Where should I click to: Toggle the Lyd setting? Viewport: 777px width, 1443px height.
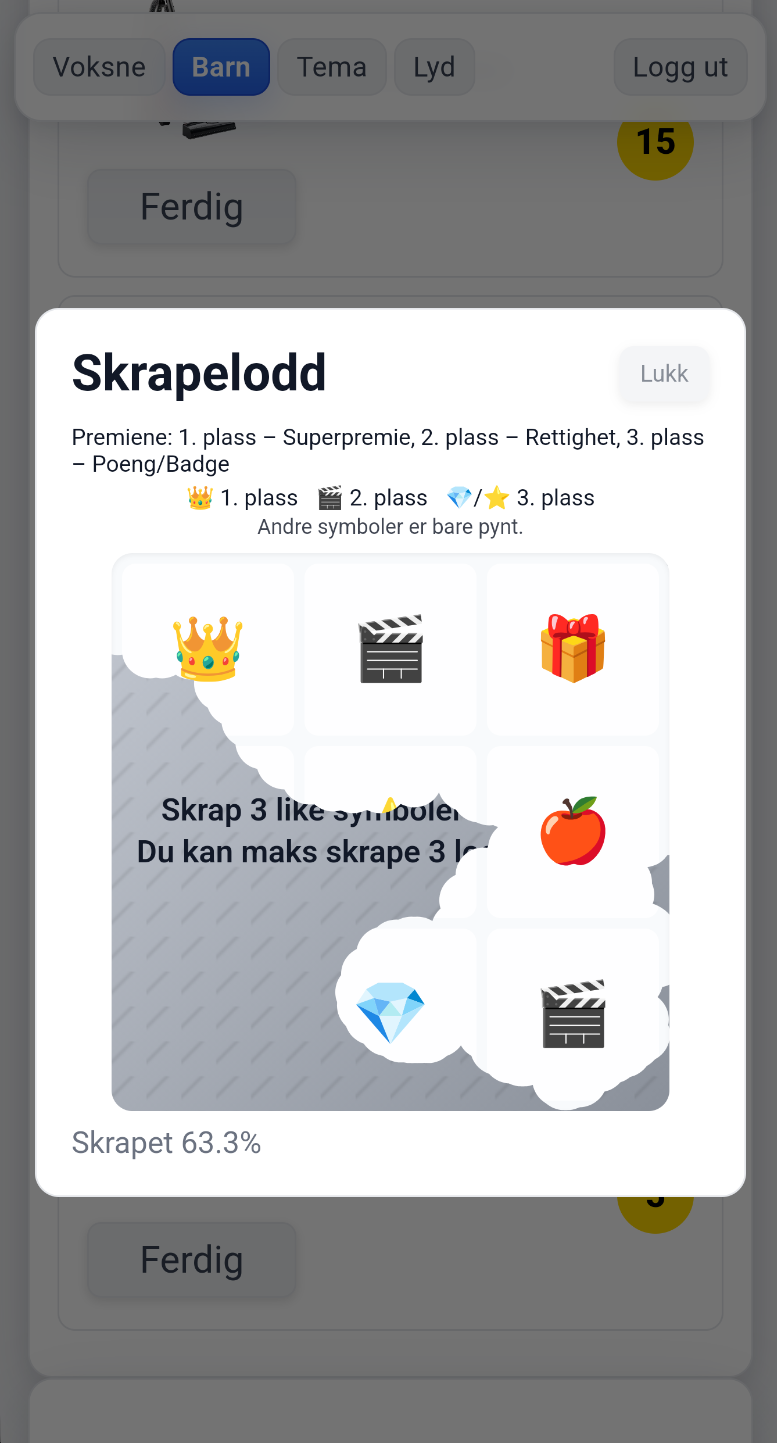(x=434, y=67)
